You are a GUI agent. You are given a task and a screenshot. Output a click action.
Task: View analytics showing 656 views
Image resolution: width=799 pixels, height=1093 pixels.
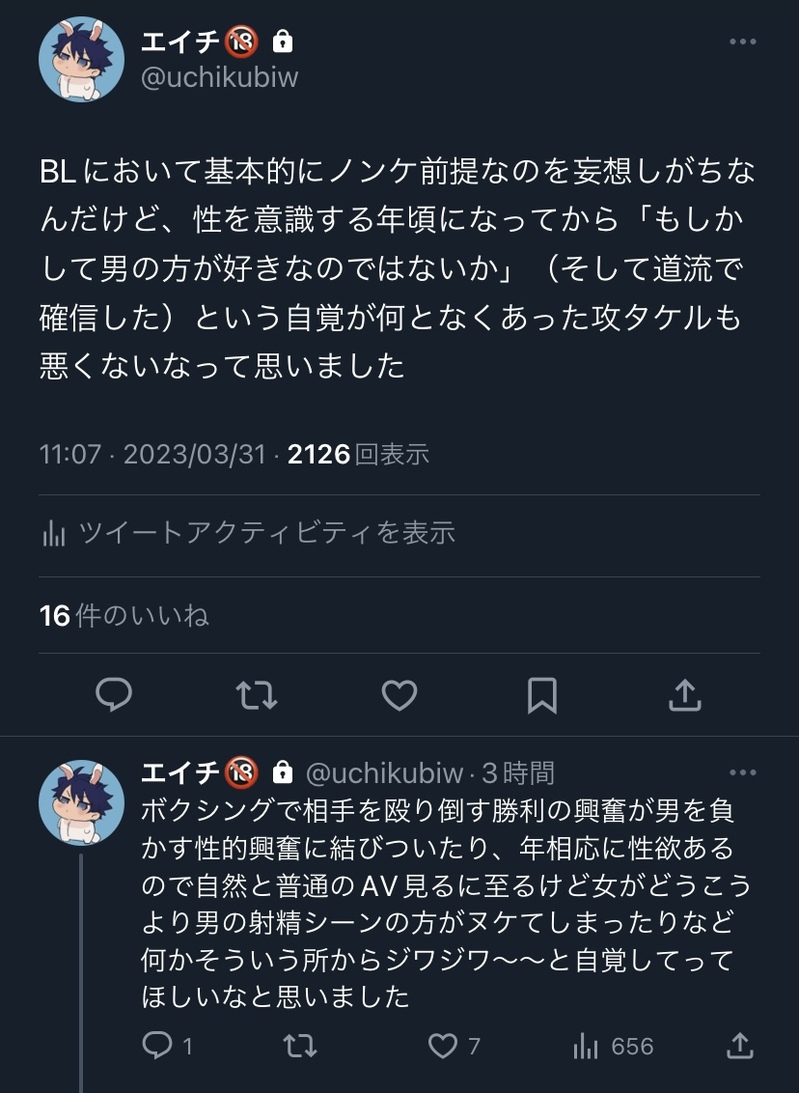coord(587,1046)
